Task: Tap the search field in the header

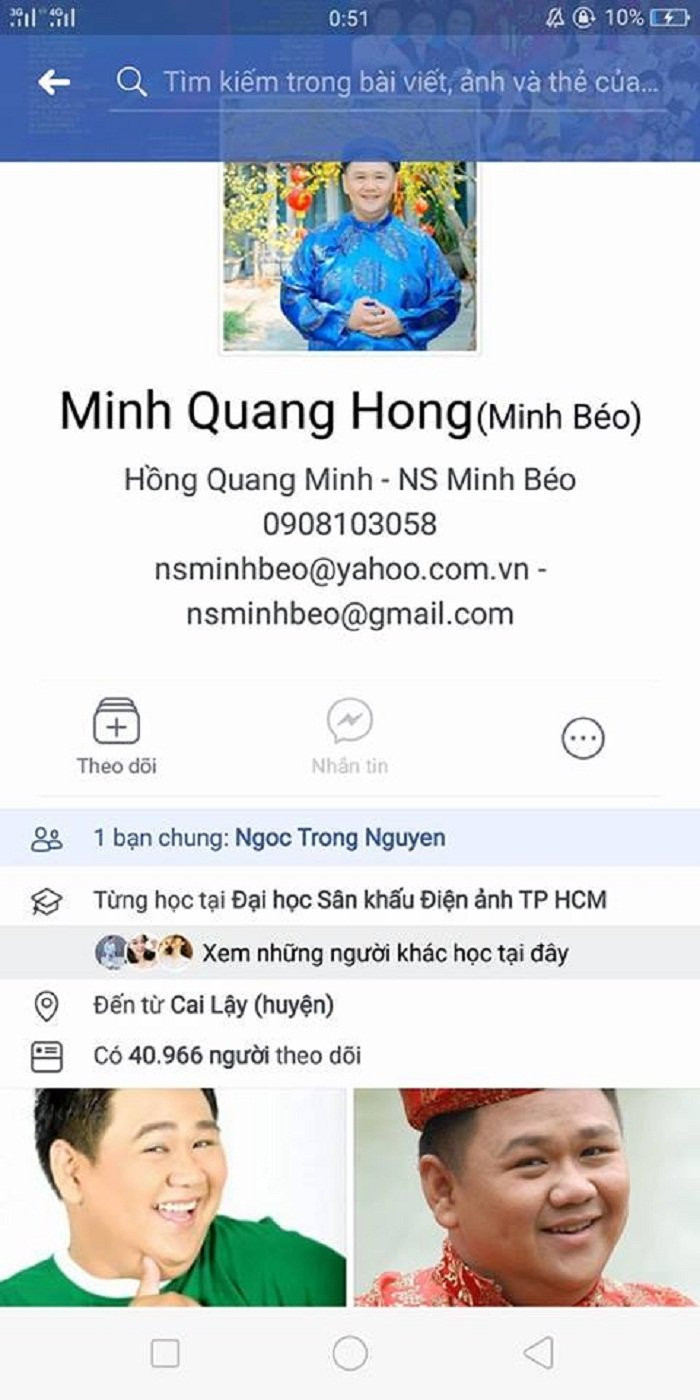Action: [400, 82]
